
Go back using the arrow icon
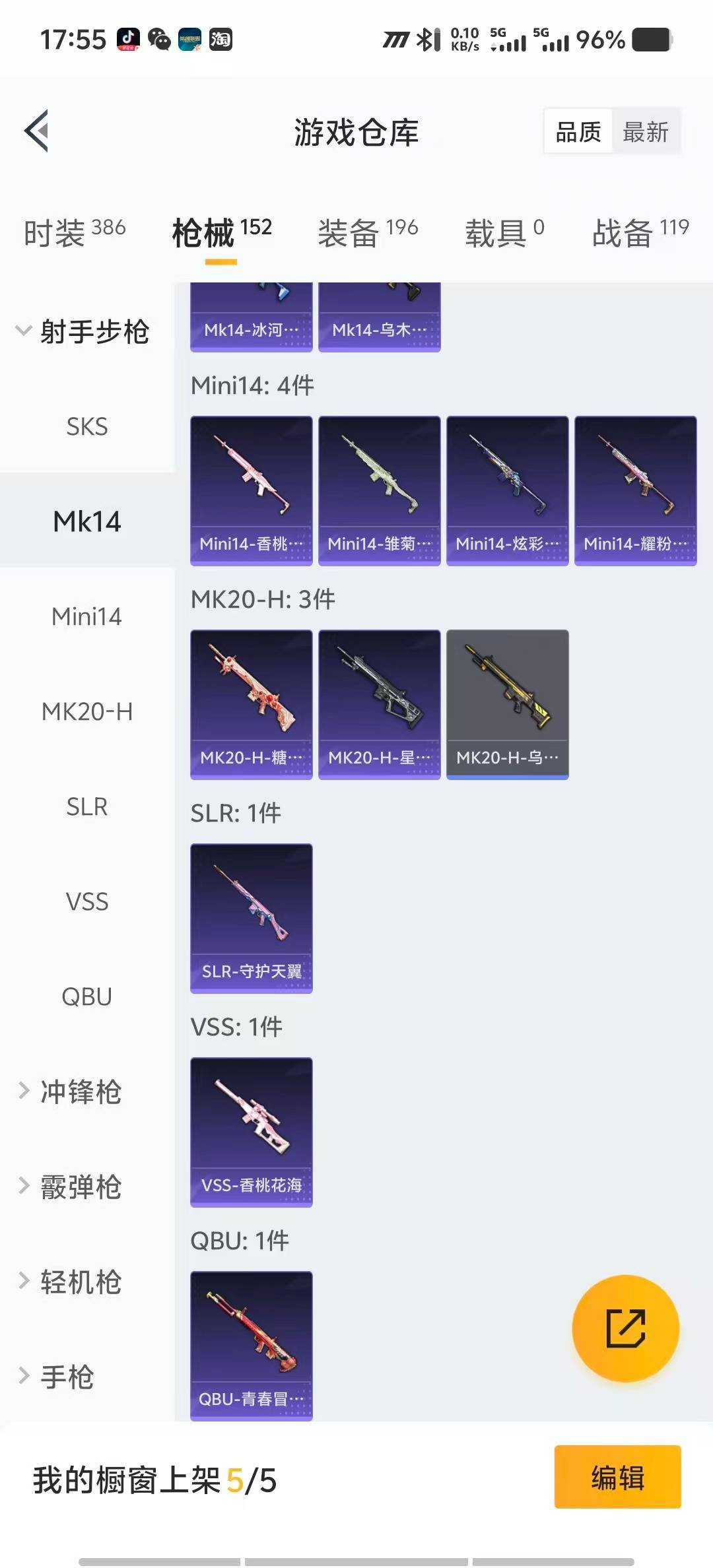(x=37, y=131)
